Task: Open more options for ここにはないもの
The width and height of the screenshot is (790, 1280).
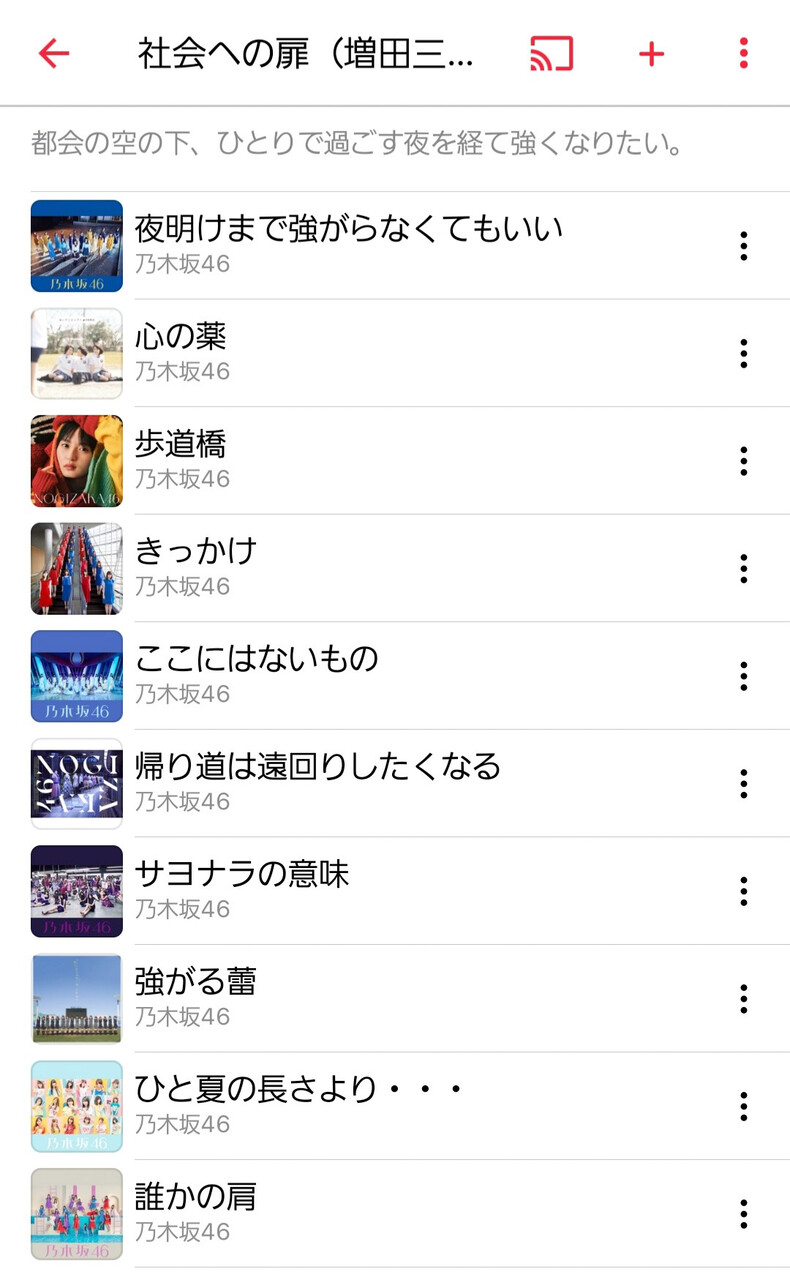Action: (743, 677)
